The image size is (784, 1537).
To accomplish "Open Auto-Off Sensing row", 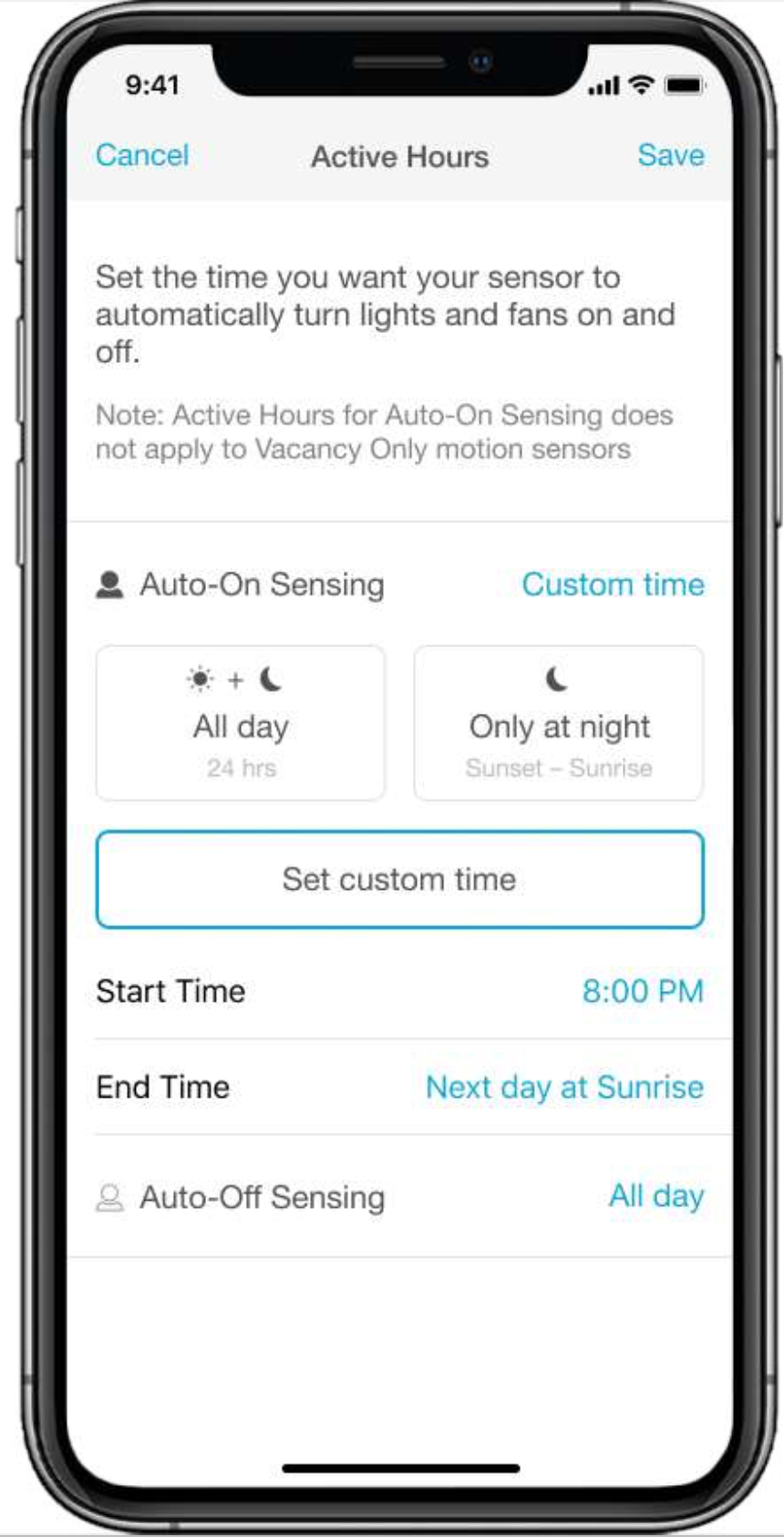I will point(399,1196).
